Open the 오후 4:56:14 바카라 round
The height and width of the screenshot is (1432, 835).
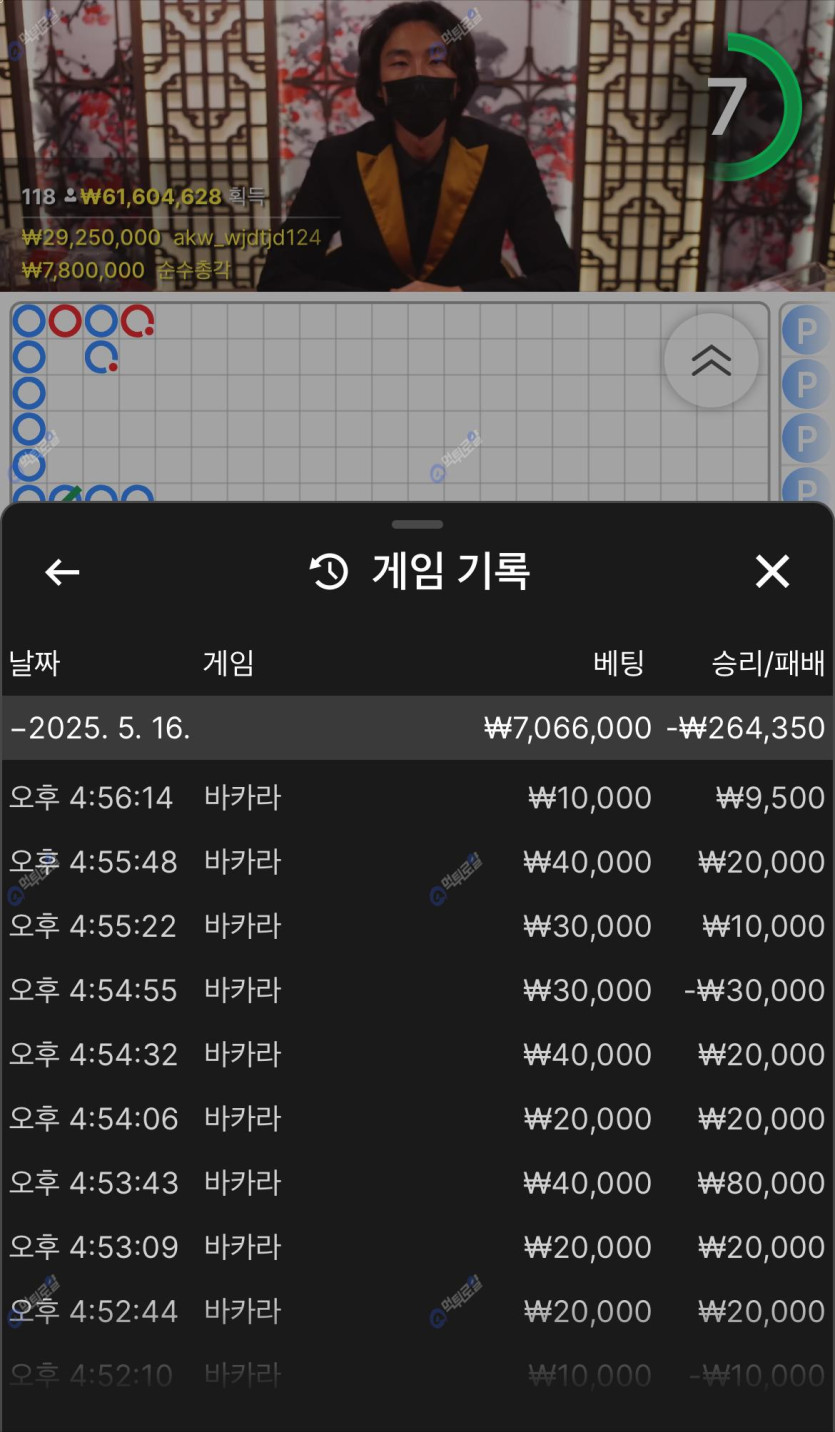[x=417, y=798]
